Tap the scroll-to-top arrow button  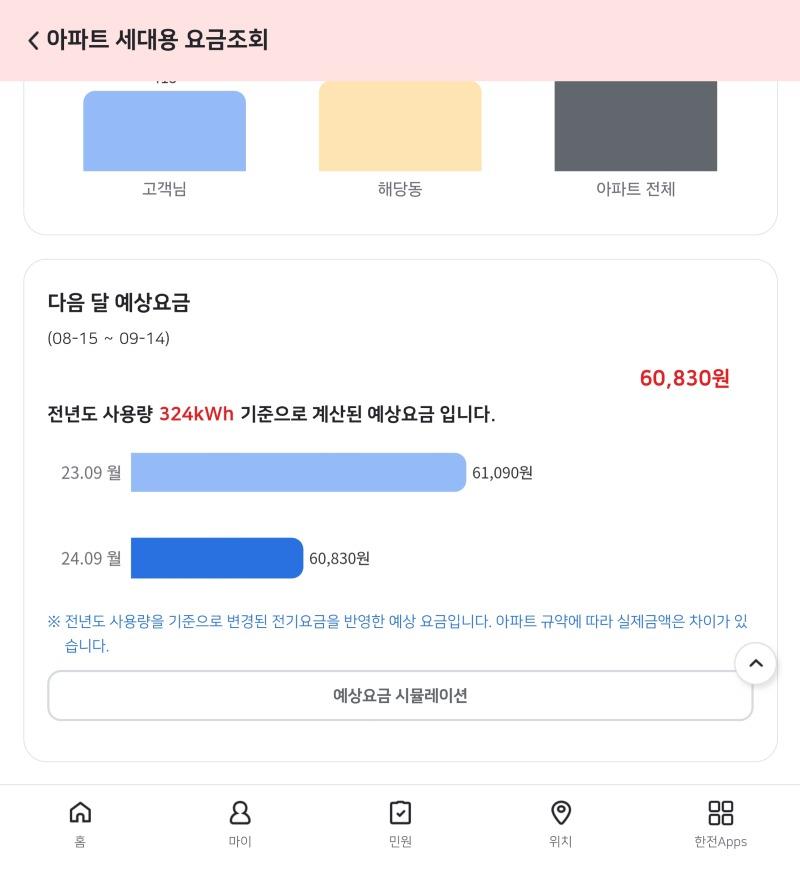755,663
